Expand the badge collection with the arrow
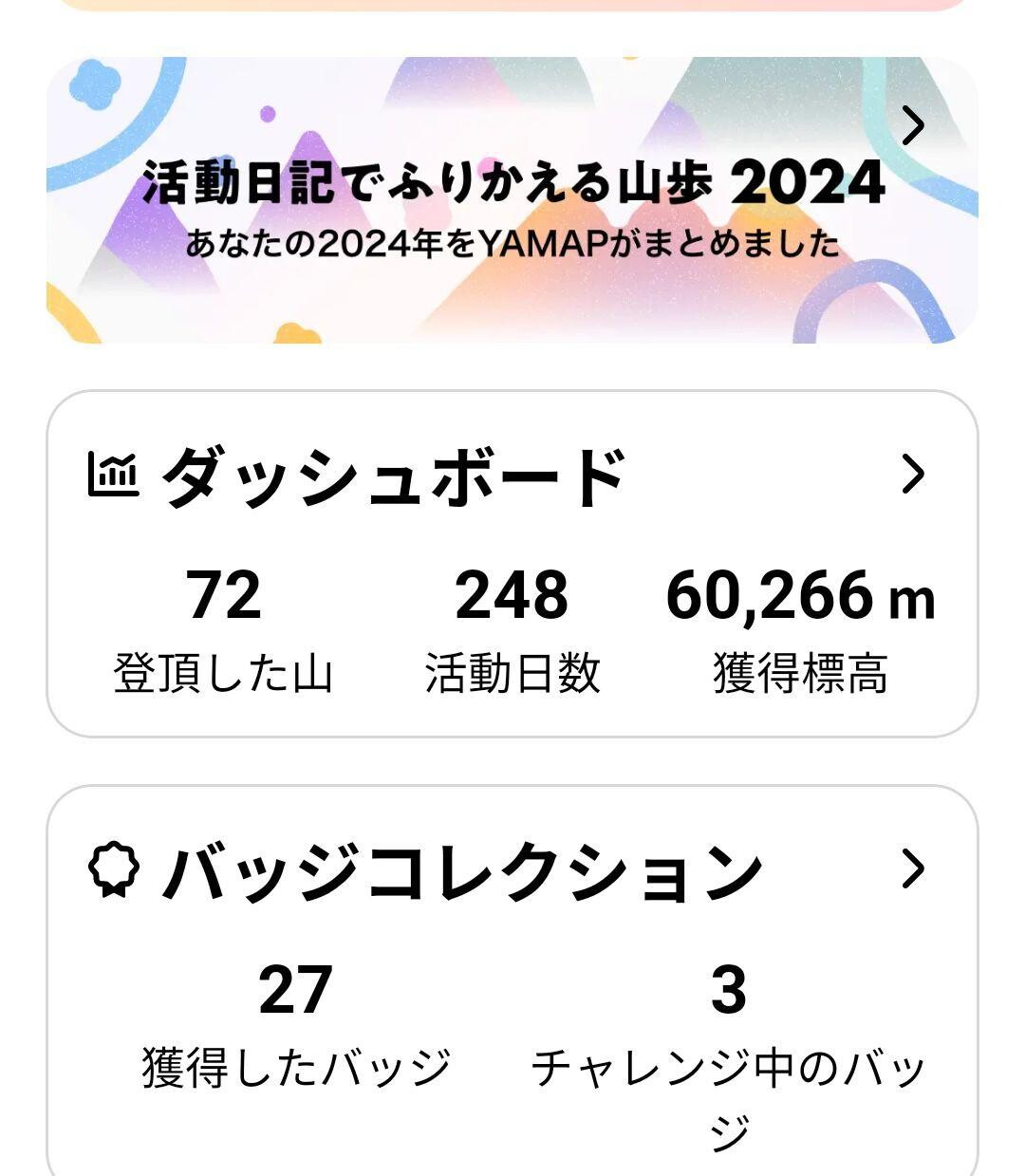Viewport: 1025px width, 1176px height. [913, 868]
